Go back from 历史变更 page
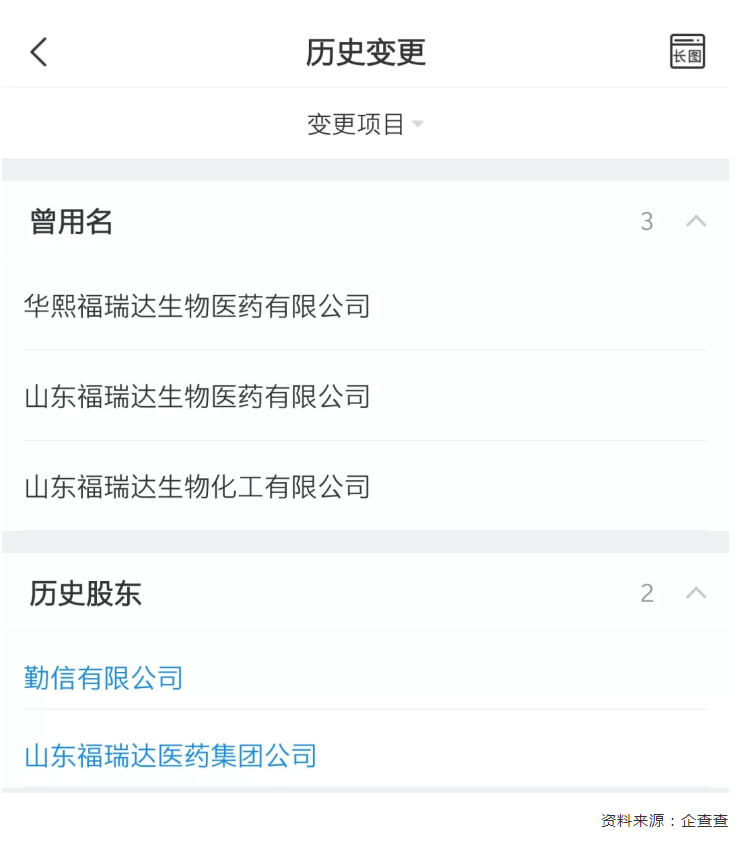This screenshot has width=744, height=845. (x=39, y=52)
